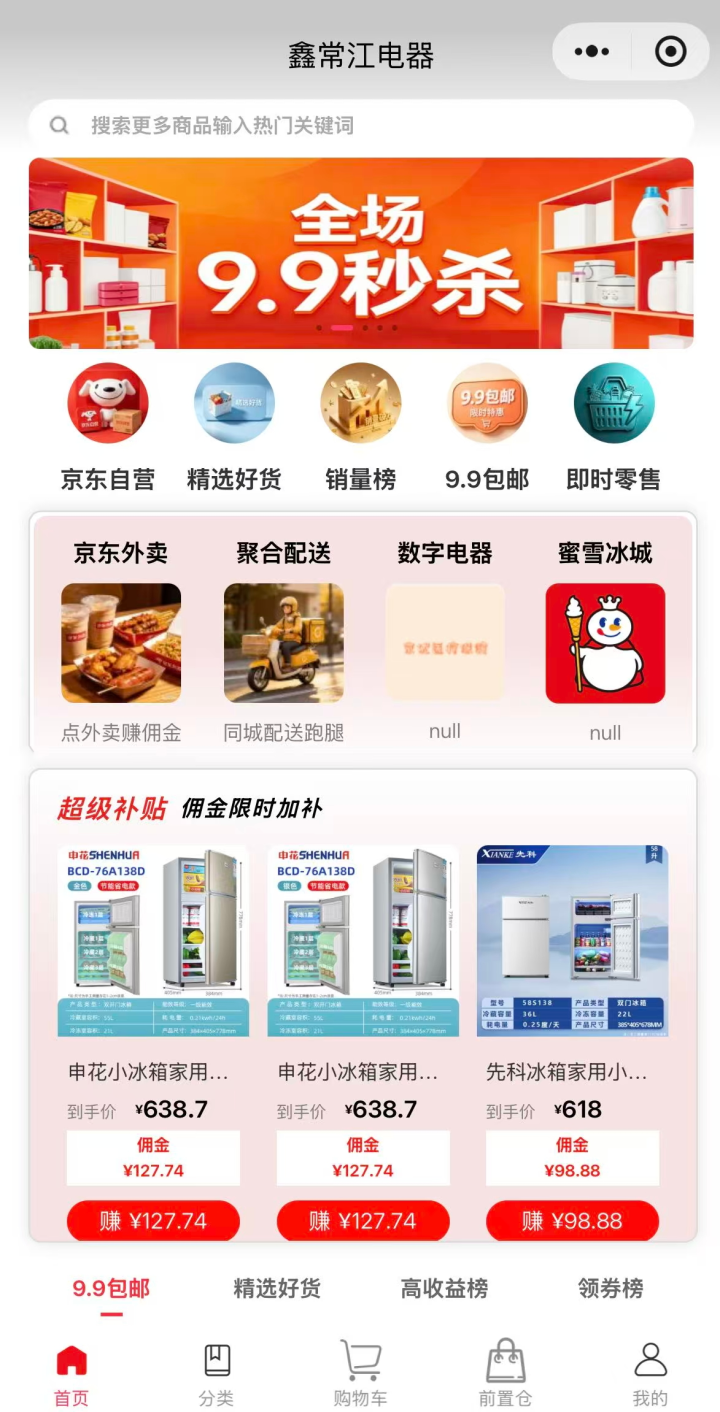Tap 赚 ¥98.88 button

coord(572,1221)
